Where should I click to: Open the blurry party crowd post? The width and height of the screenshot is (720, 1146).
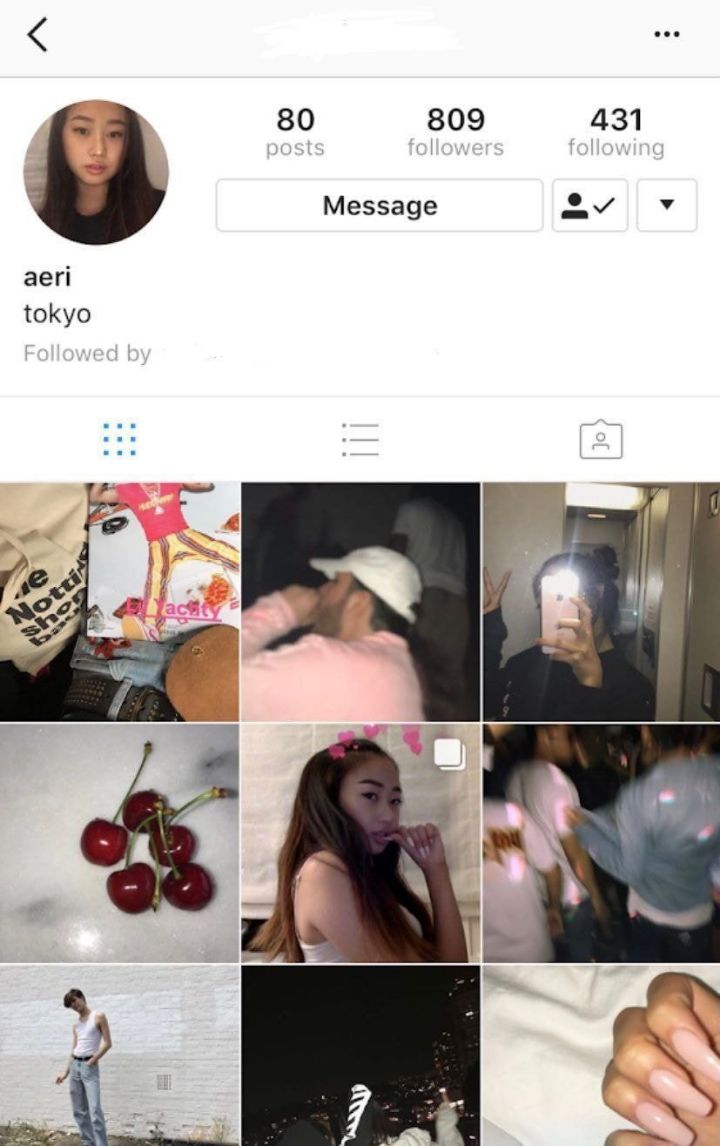[601, 843]
